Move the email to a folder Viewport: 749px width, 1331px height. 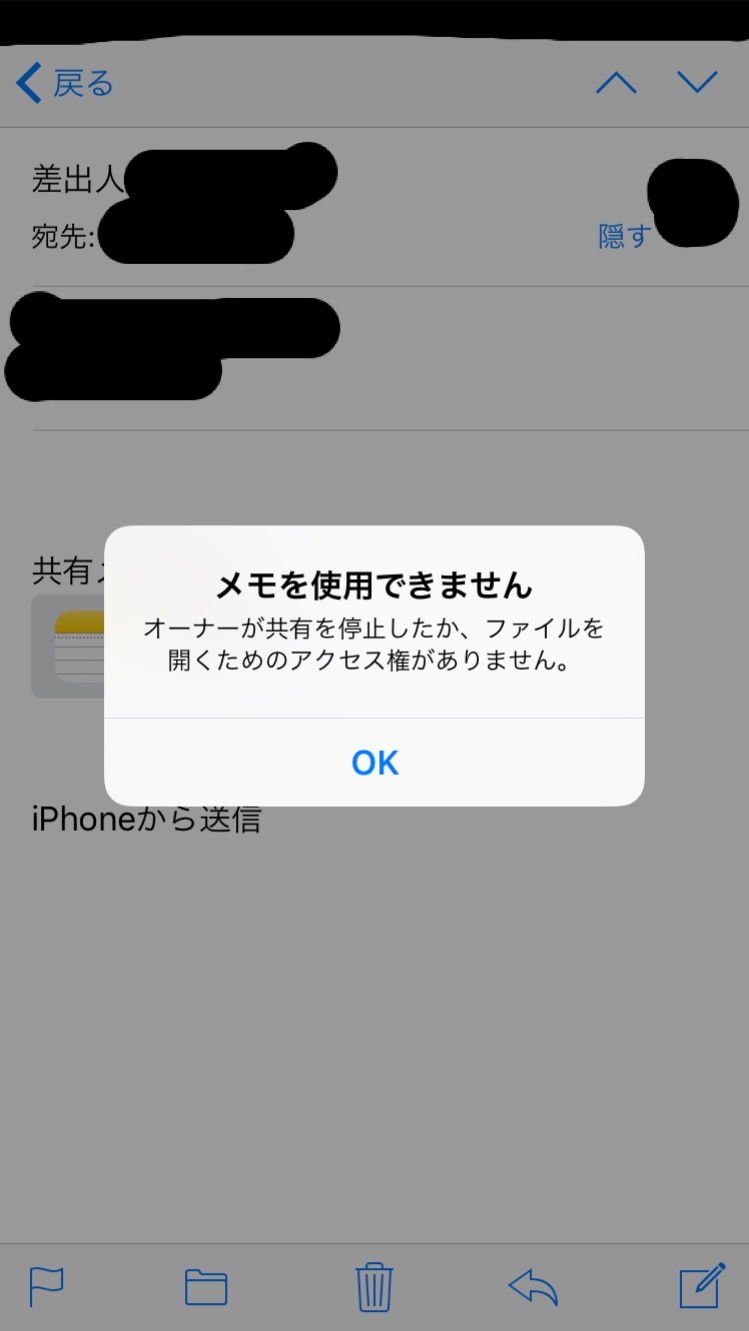click(x=206, y=1286)
